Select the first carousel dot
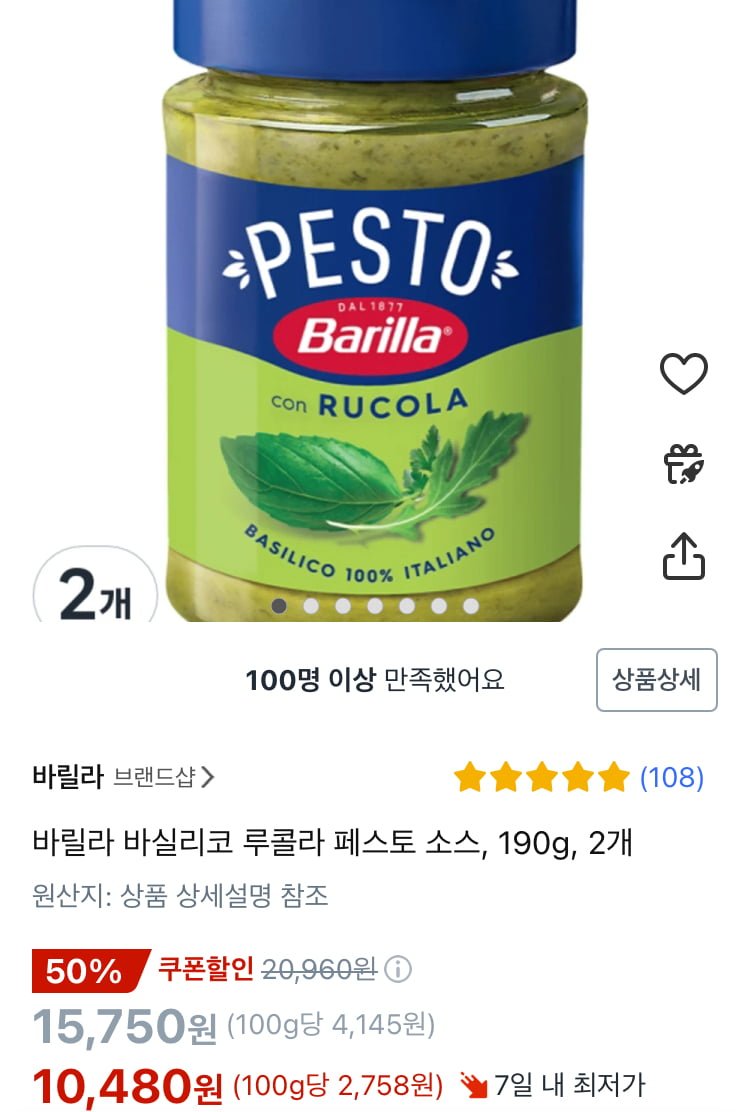 point(279,604)
